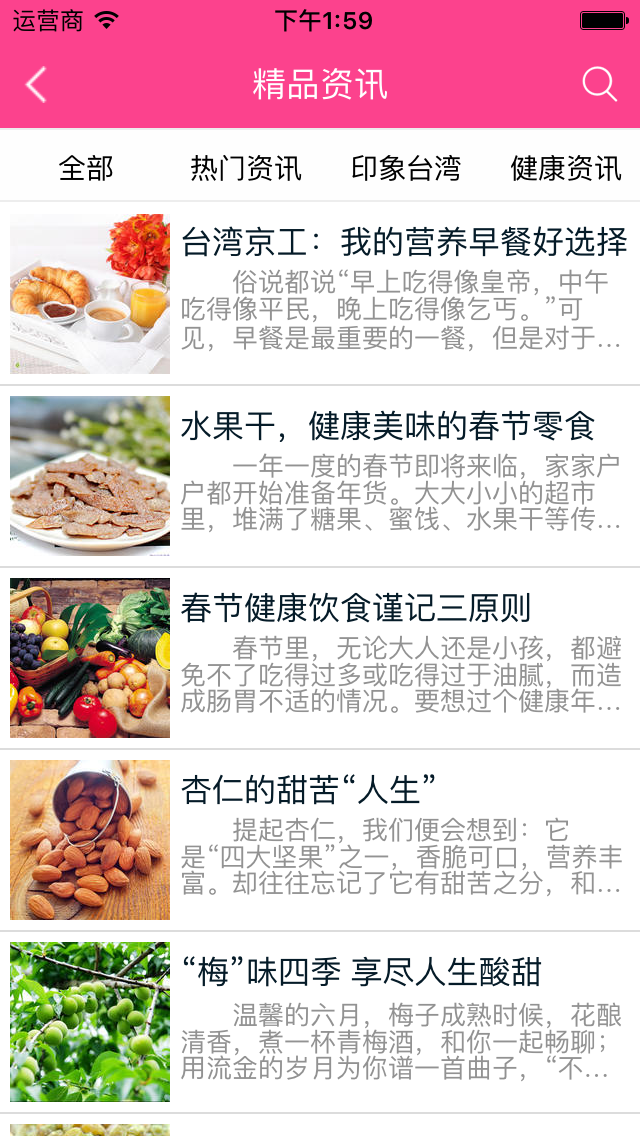The image size is (640, 1136).
Task: Switch to the 全部 tab
Action: (x=86, y=168)
